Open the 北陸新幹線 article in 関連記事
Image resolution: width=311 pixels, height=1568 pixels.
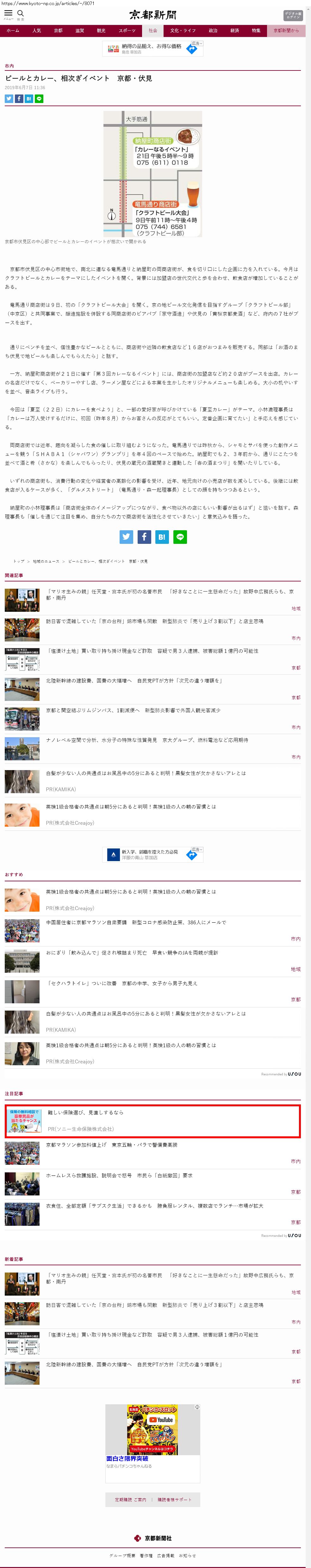(134, 681)
